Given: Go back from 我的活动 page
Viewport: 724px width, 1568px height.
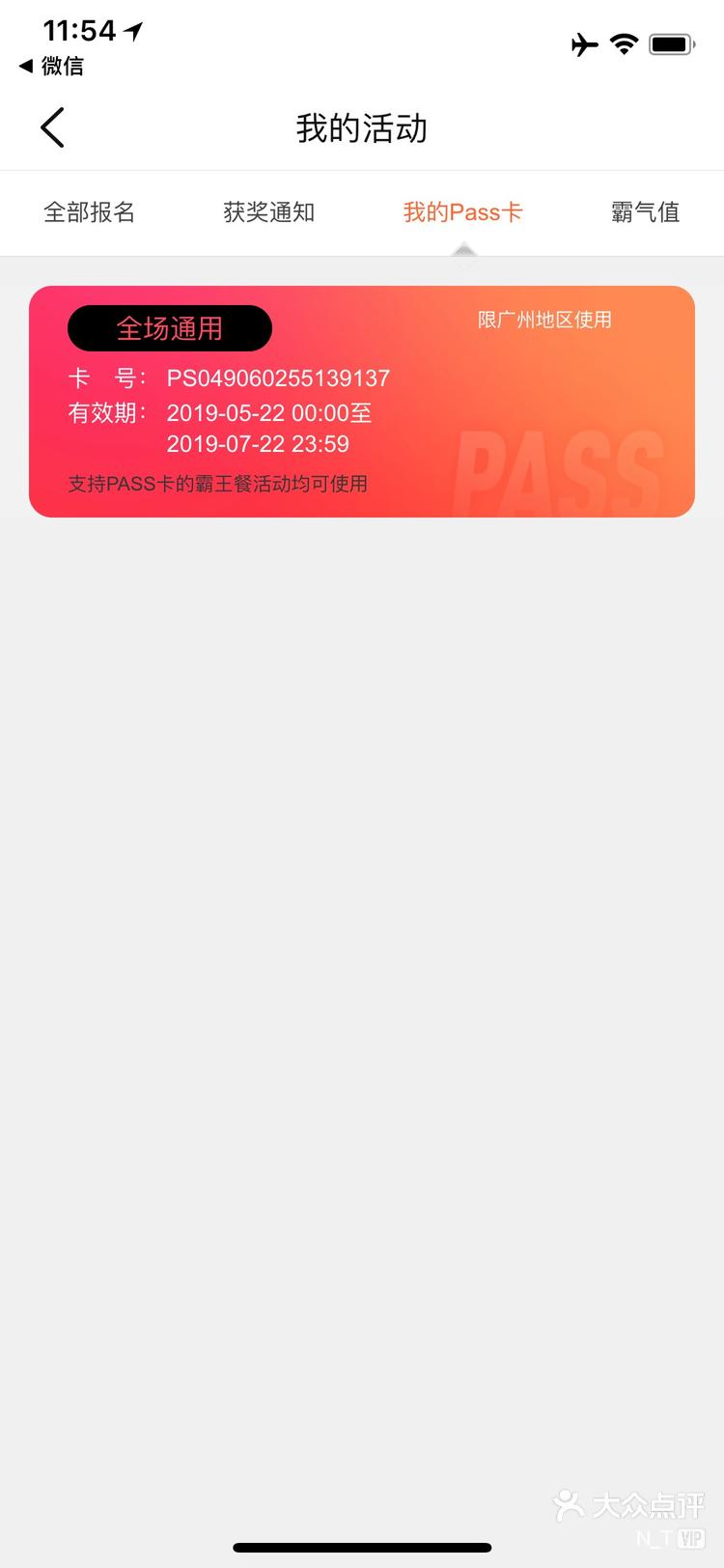Looking at the screenshot, I should [x=52, y=127].
